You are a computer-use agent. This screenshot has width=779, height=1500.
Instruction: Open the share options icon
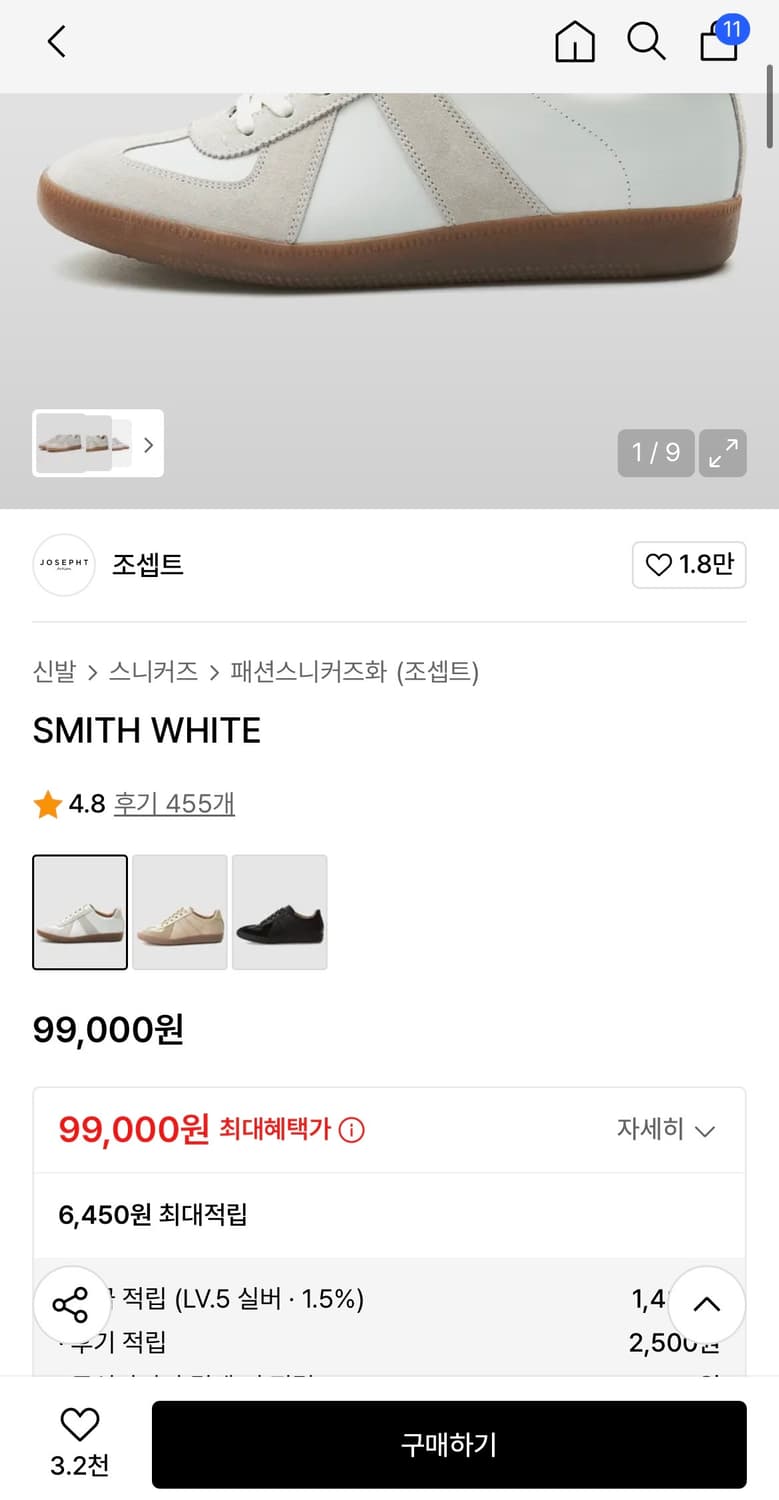(71, 1304)
